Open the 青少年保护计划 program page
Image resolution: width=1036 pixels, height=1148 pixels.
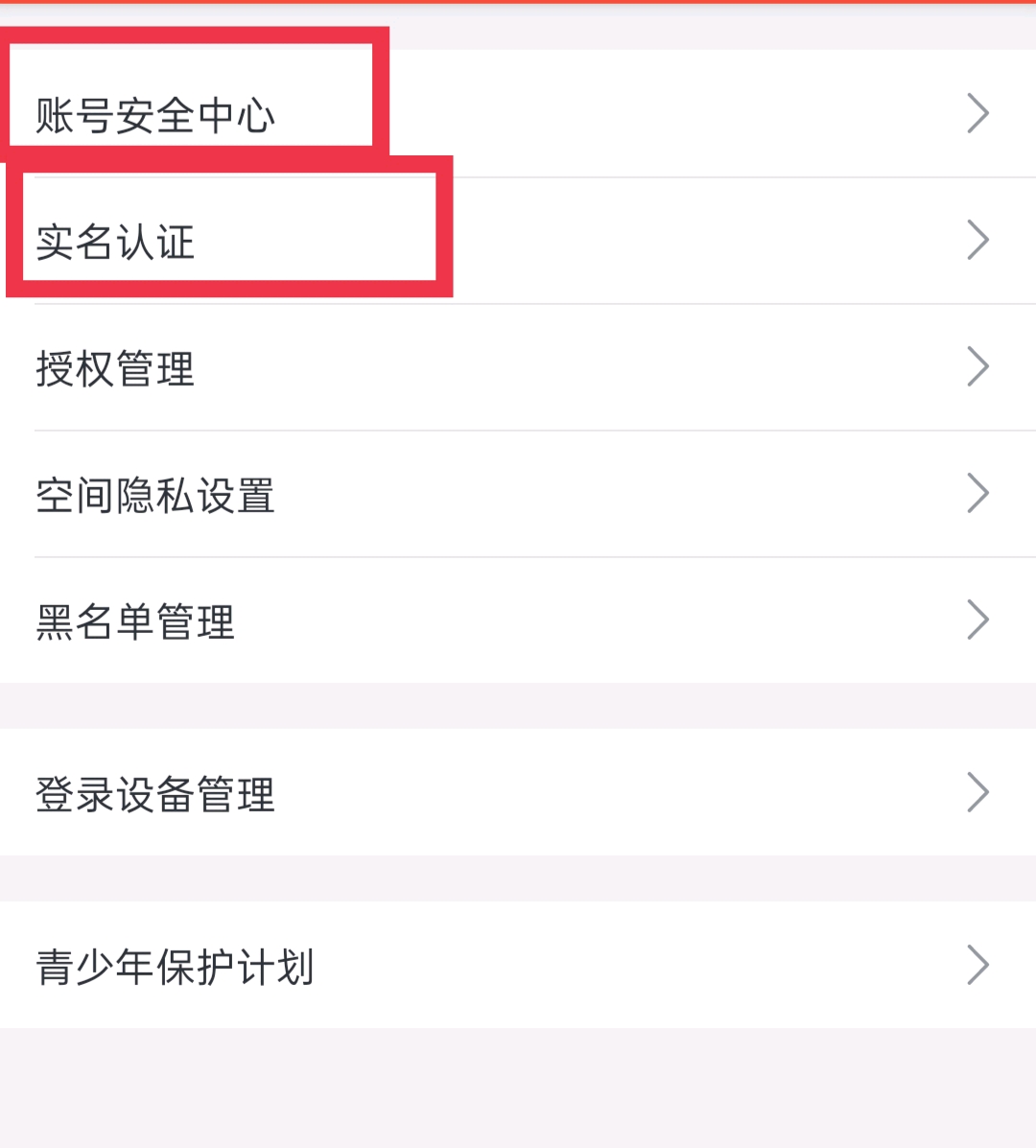click(x=173, y=967)
